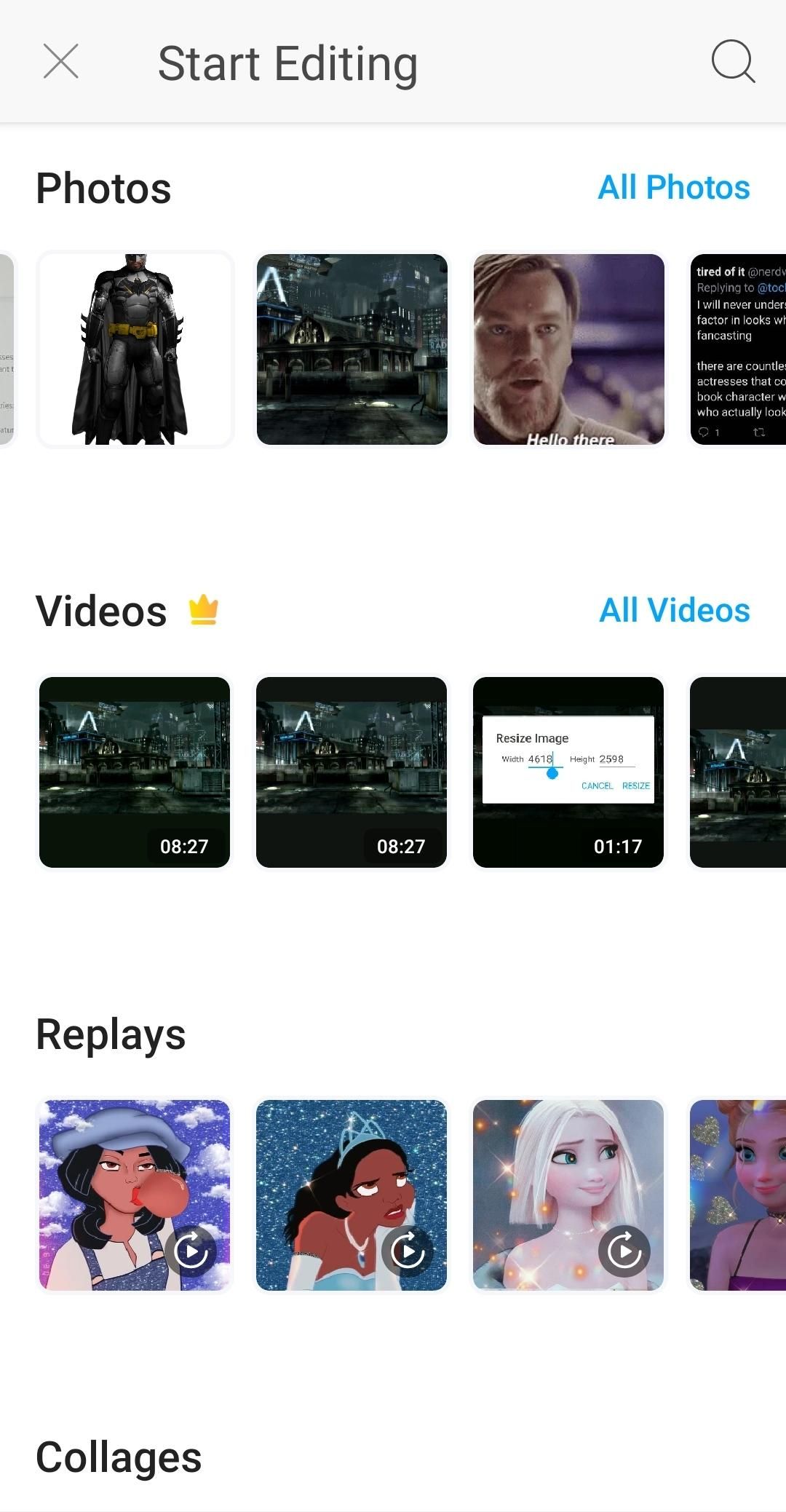Close the Start Editing screen
The width and height of the screenshot is (786, 1512).
pyautogui.click(x=60, y=61)
